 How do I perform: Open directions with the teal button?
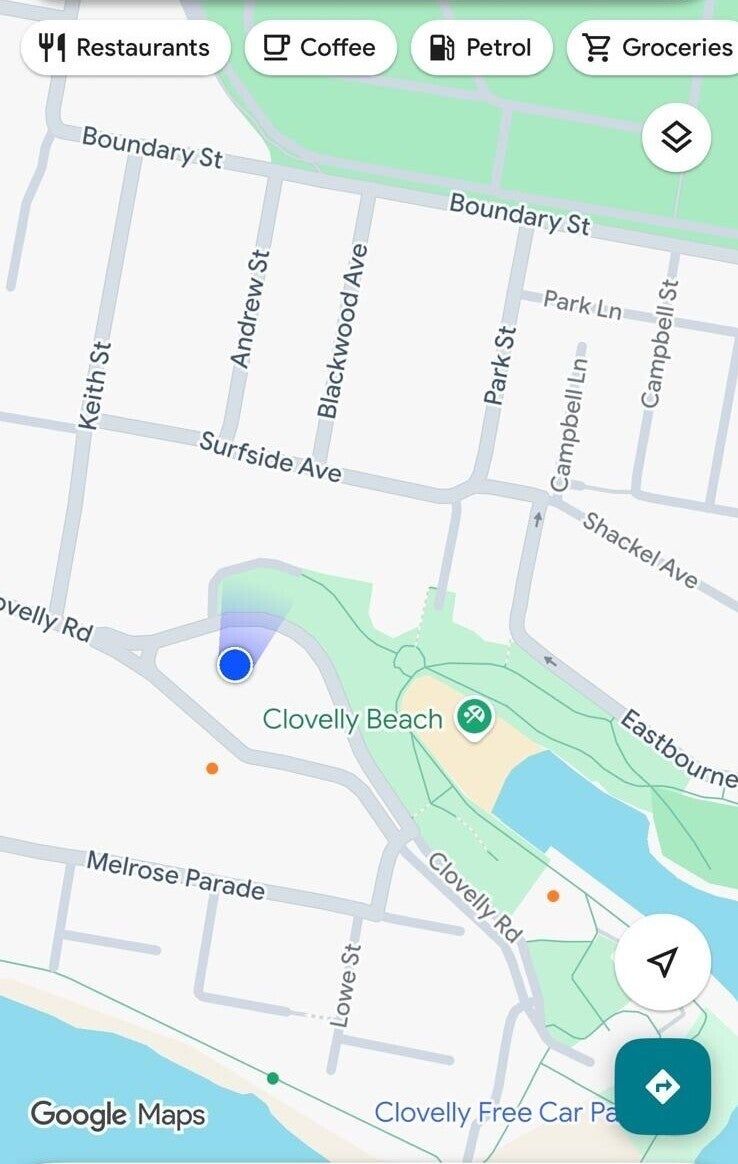(662, 1086)
